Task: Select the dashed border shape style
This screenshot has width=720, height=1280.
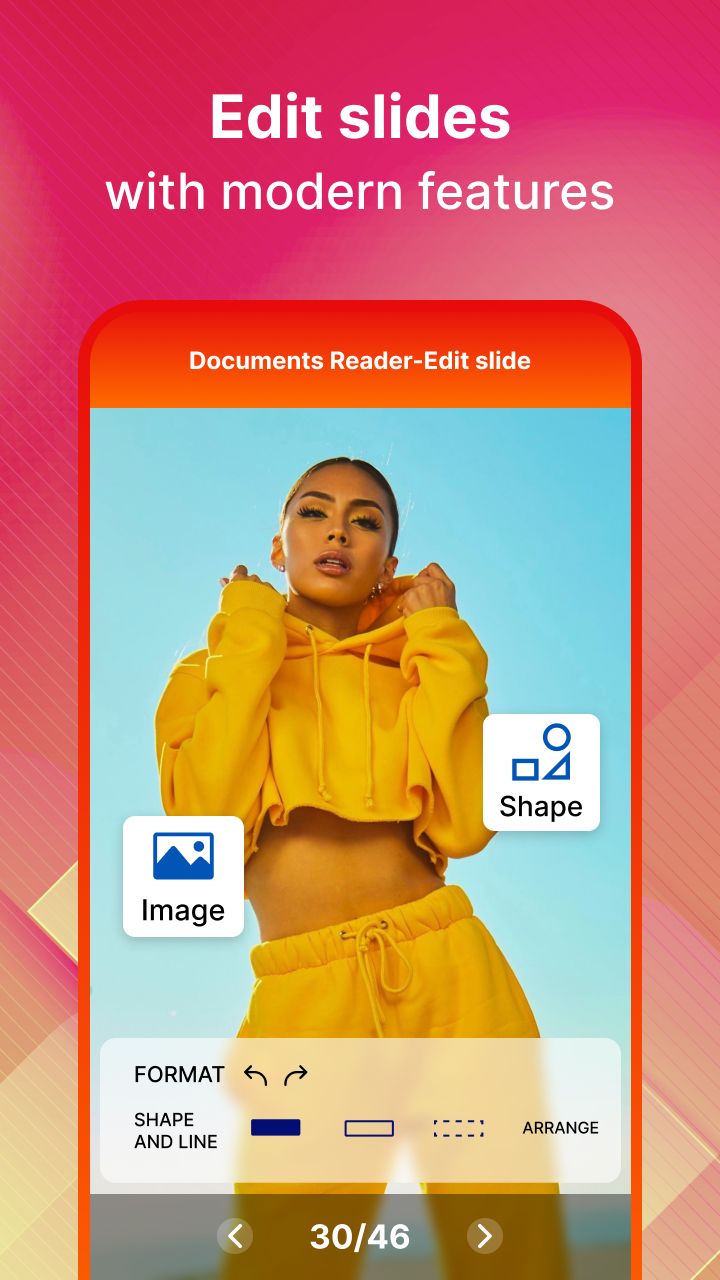Action: (459, 1127)
